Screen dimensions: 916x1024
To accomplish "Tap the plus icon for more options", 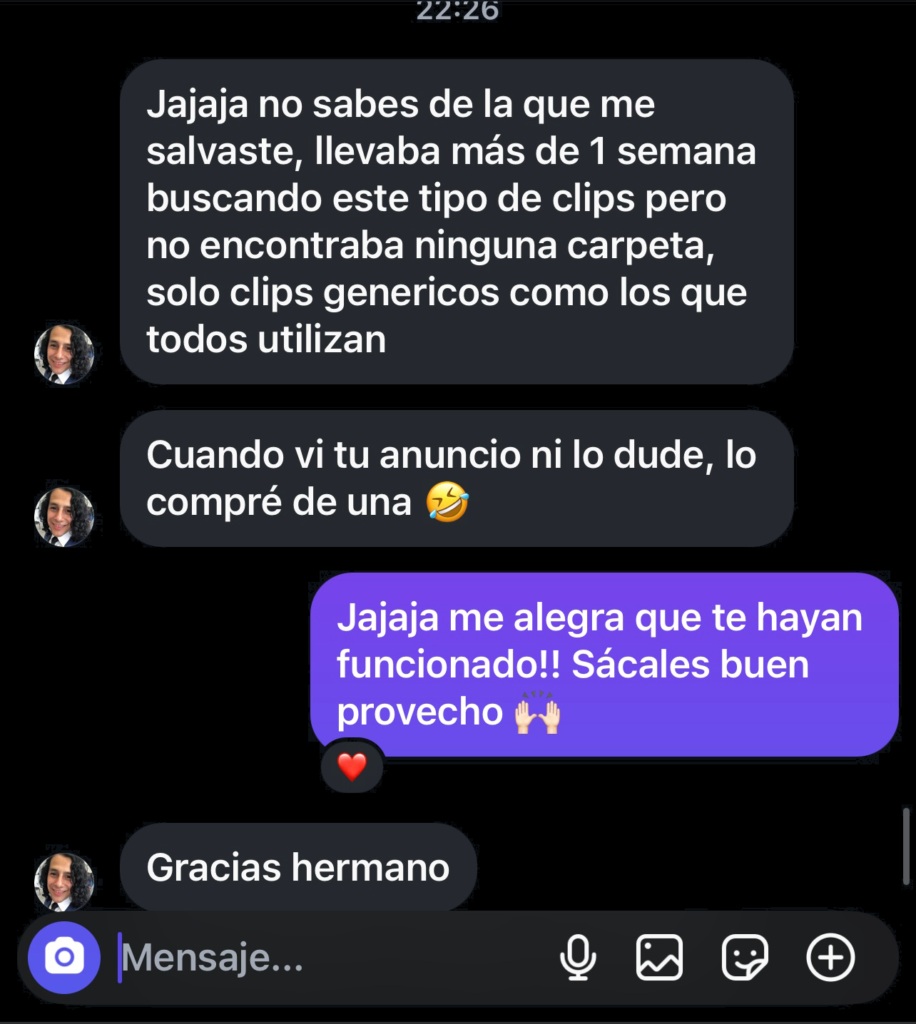I will click(830, 958).
